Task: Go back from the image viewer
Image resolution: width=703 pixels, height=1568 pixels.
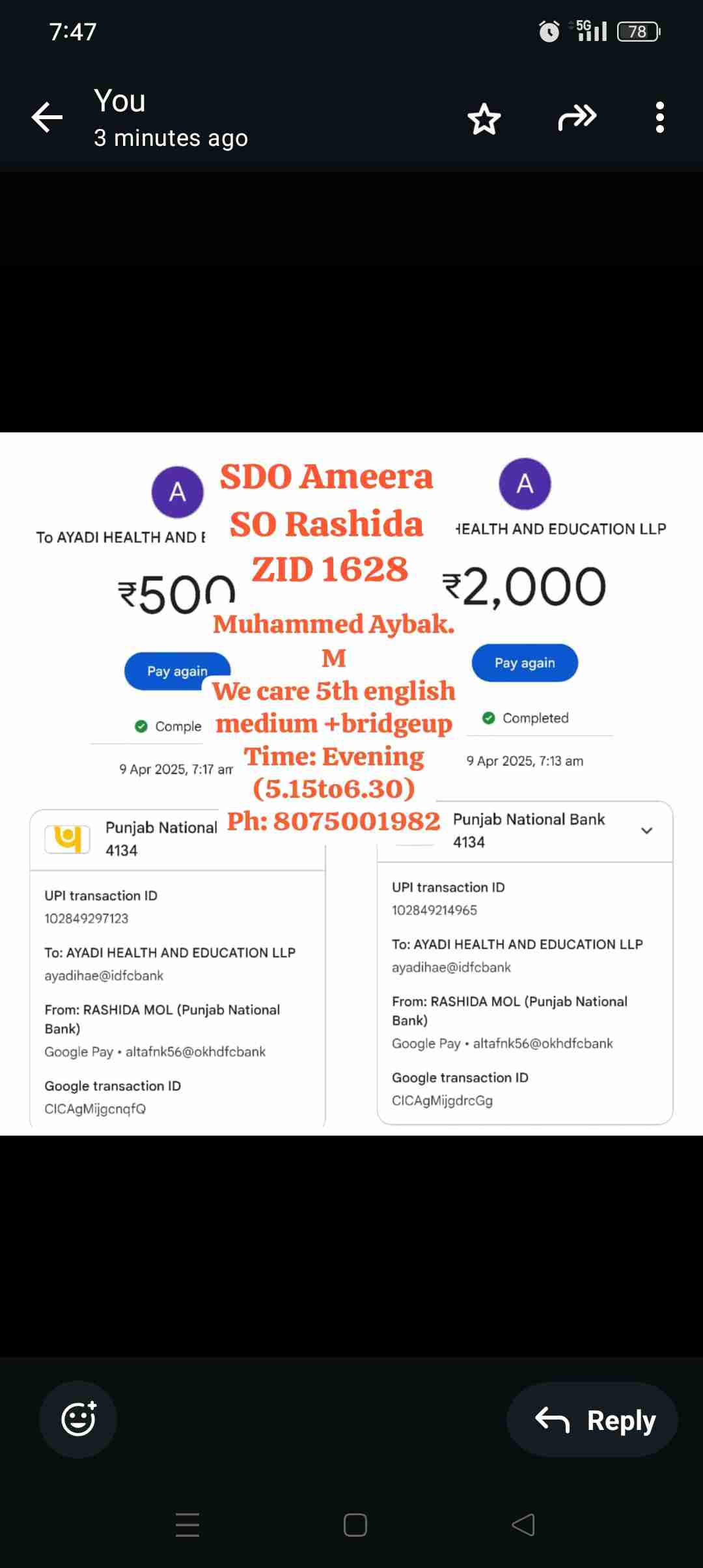Action: pyautogui.click(x=47, y=118)
